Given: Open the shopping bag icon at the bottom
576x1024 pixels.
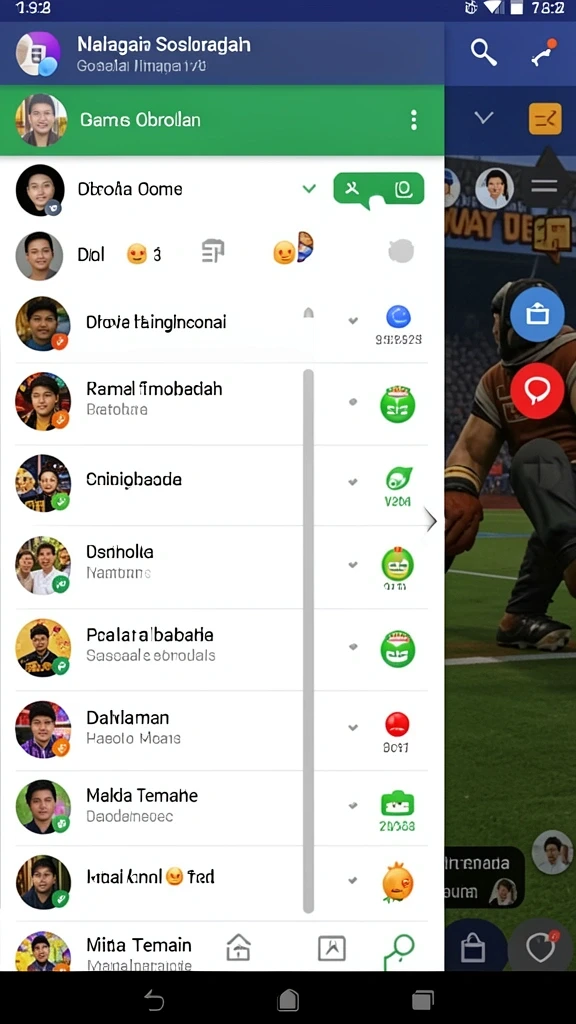Looking at the screenshot, I should point(472,948).
